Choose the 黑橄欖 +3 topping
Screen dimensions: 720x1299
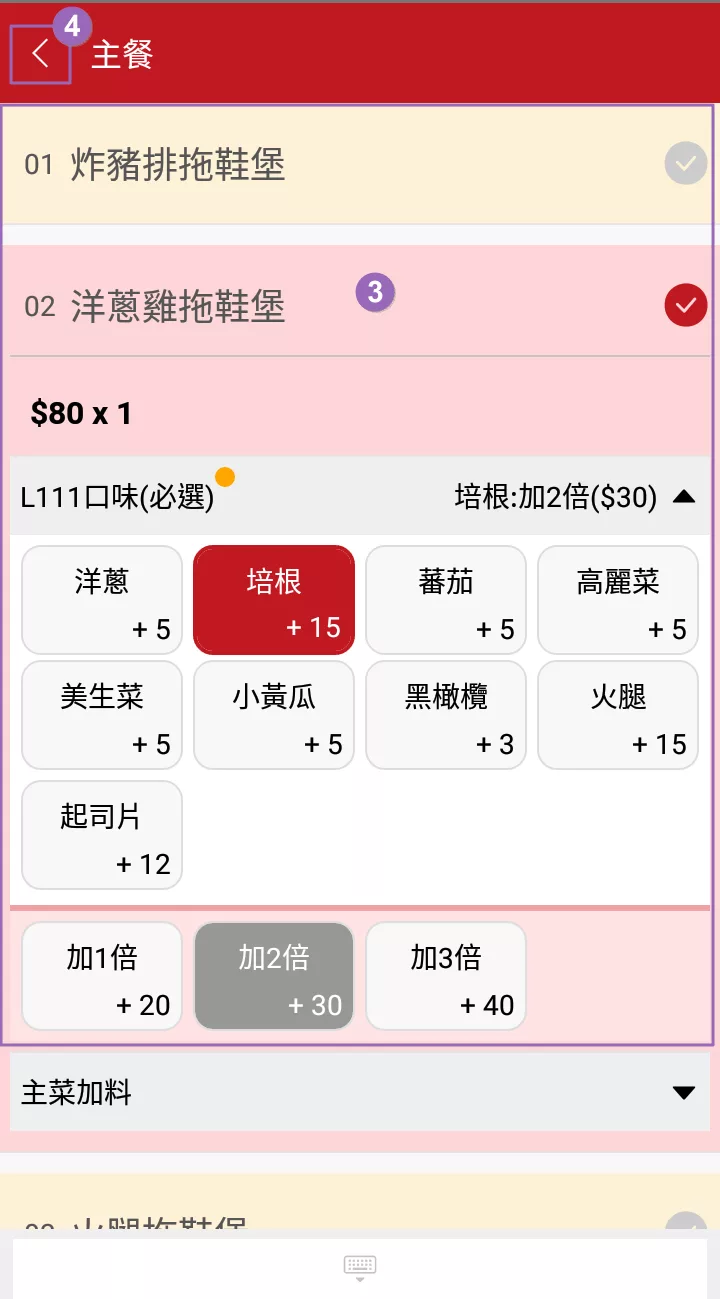point(446,715)
